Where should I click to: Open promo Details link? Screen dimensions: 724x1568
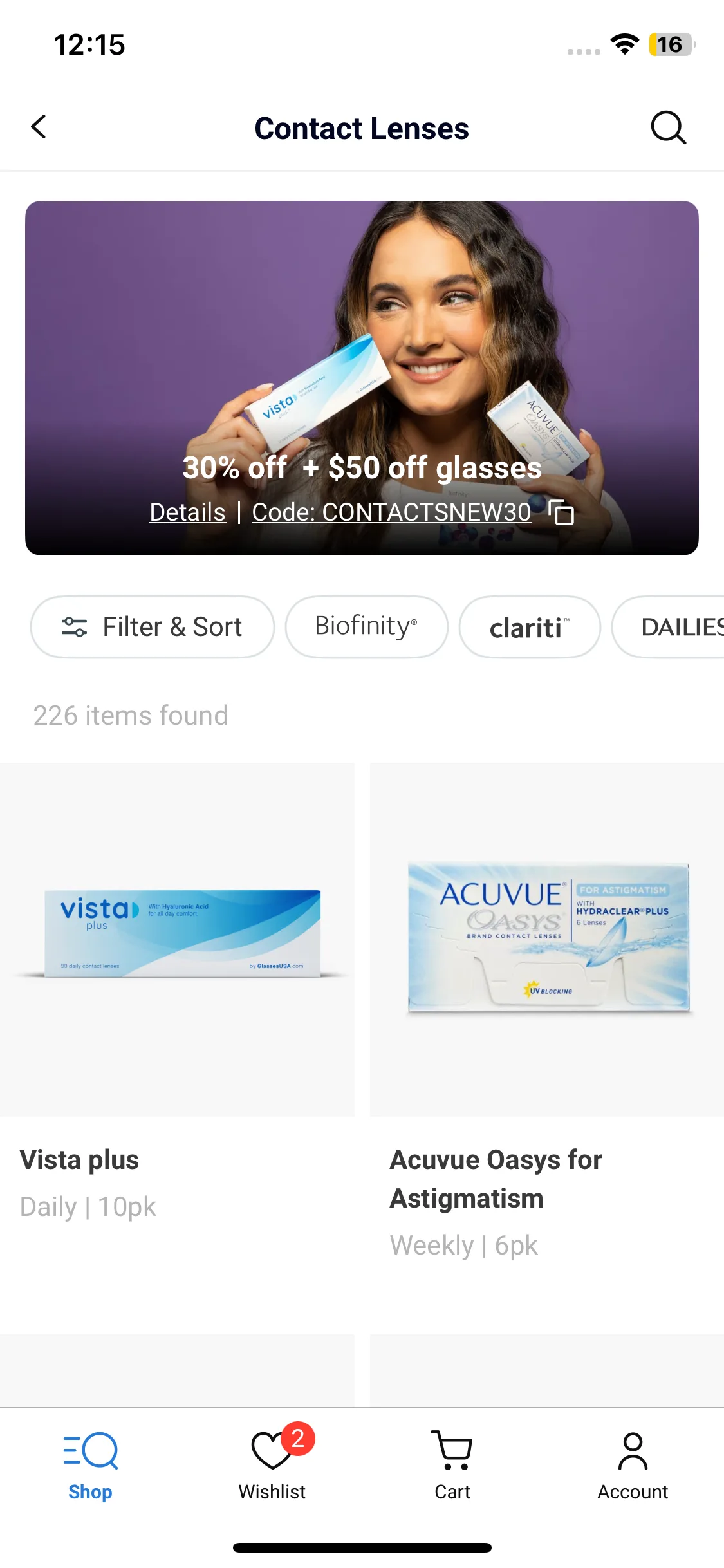(x=187, y=512)
